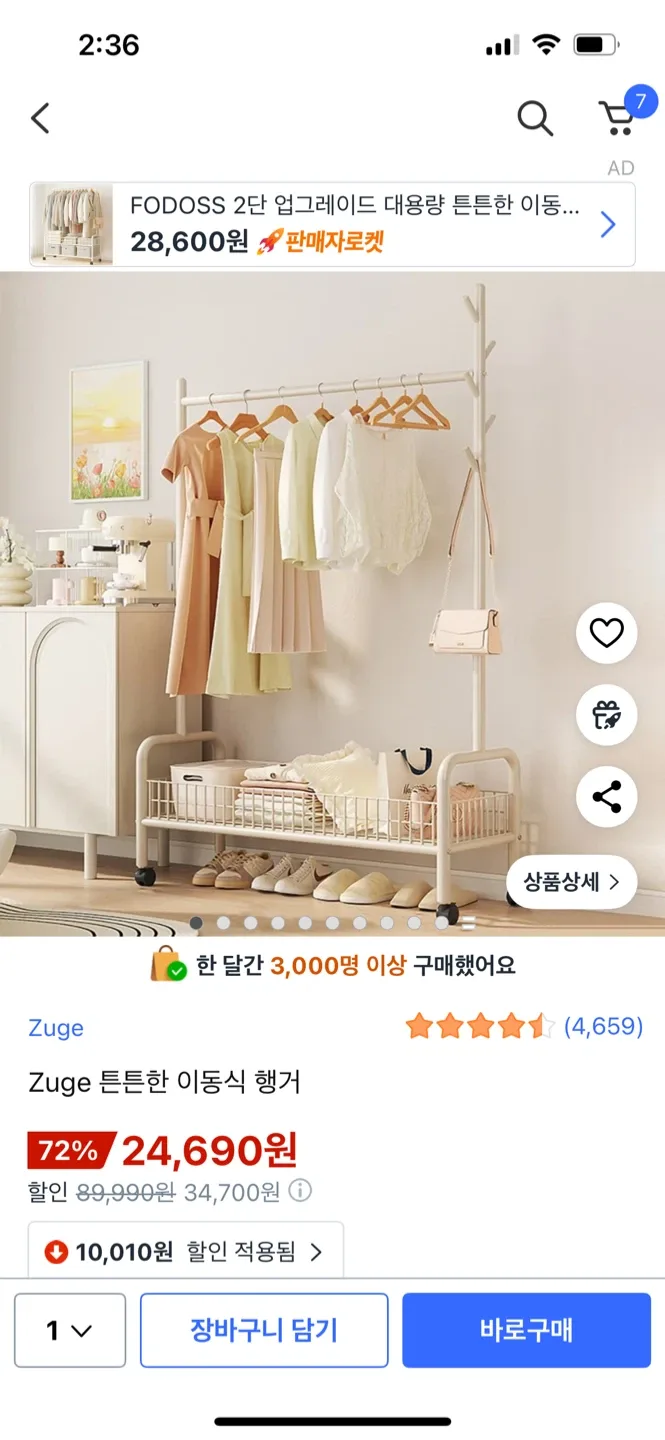Tap the gift icon on the product image
665x1440 pixels.
click(606, 715)
